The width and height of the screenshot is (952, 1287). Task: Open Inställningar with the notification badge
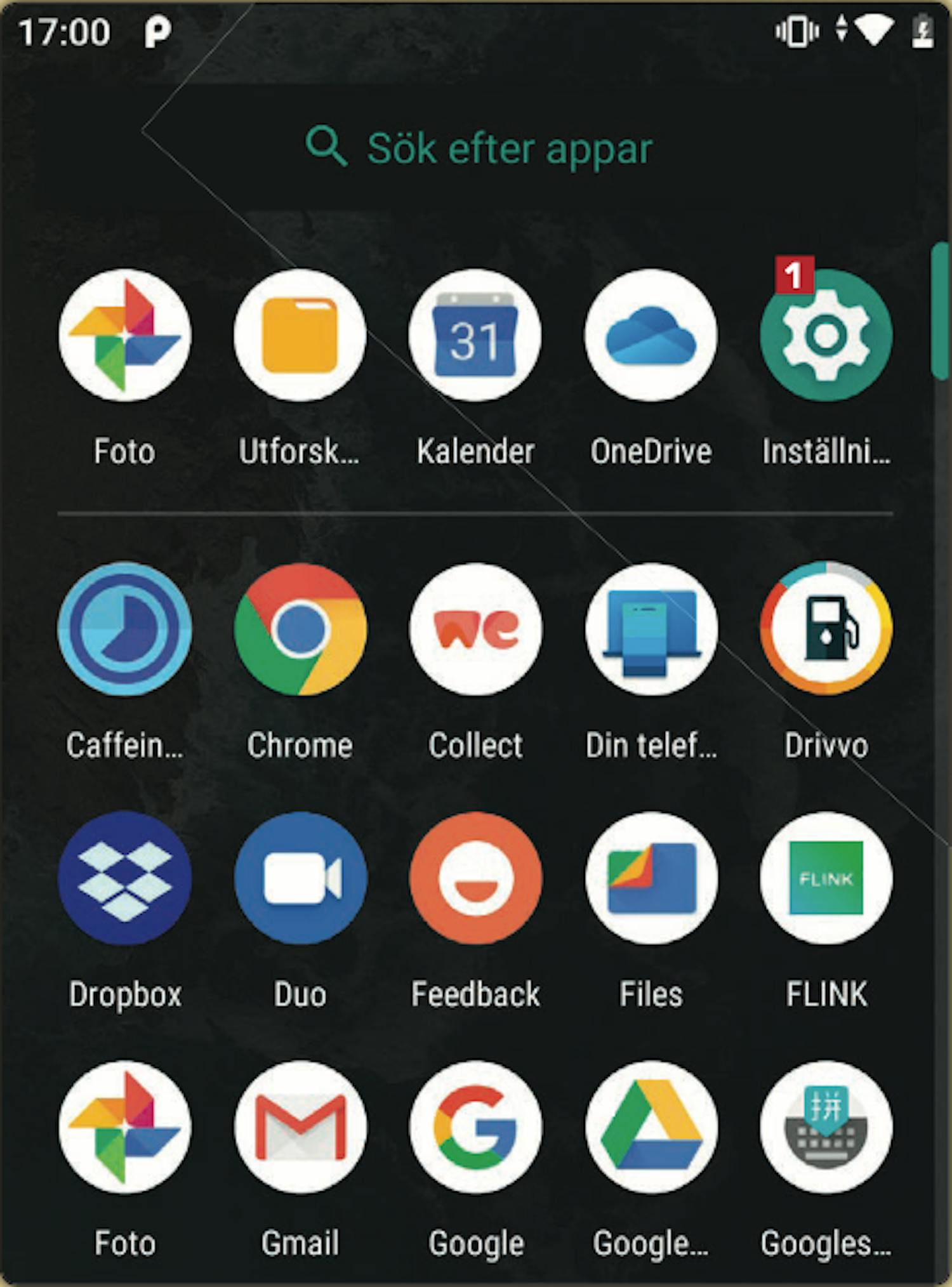click(826, 335)
